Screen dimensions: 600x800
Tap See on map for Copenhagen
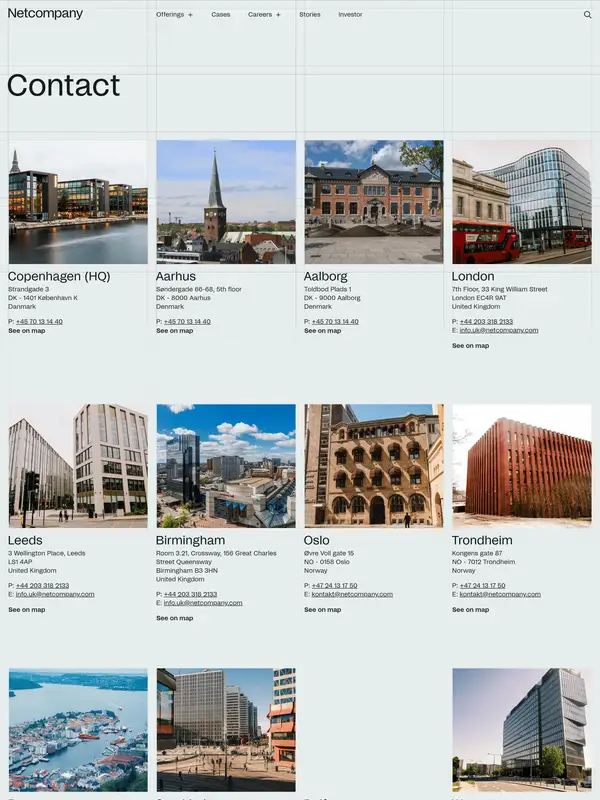pos(26,331)
